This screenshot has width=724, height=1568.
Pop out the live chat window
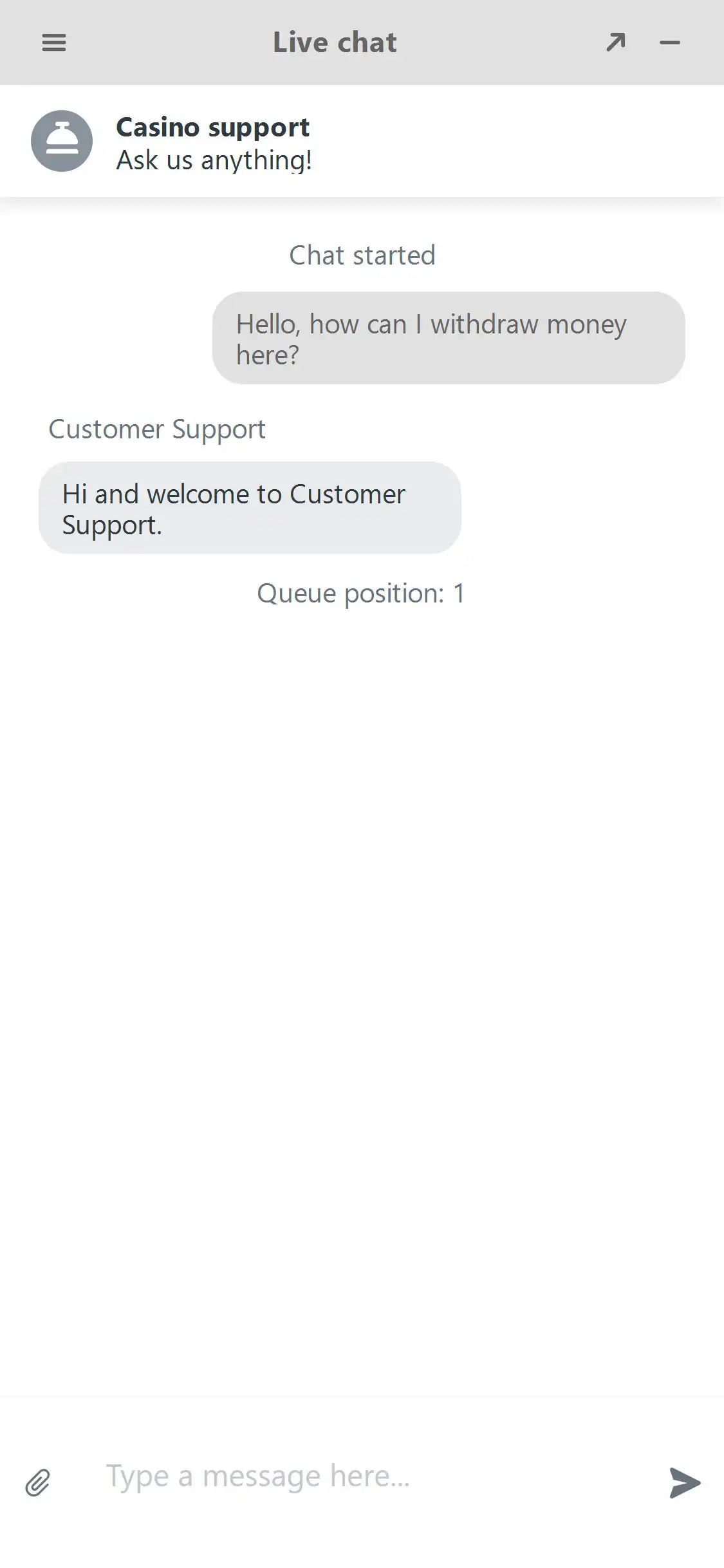click(616, 42)
